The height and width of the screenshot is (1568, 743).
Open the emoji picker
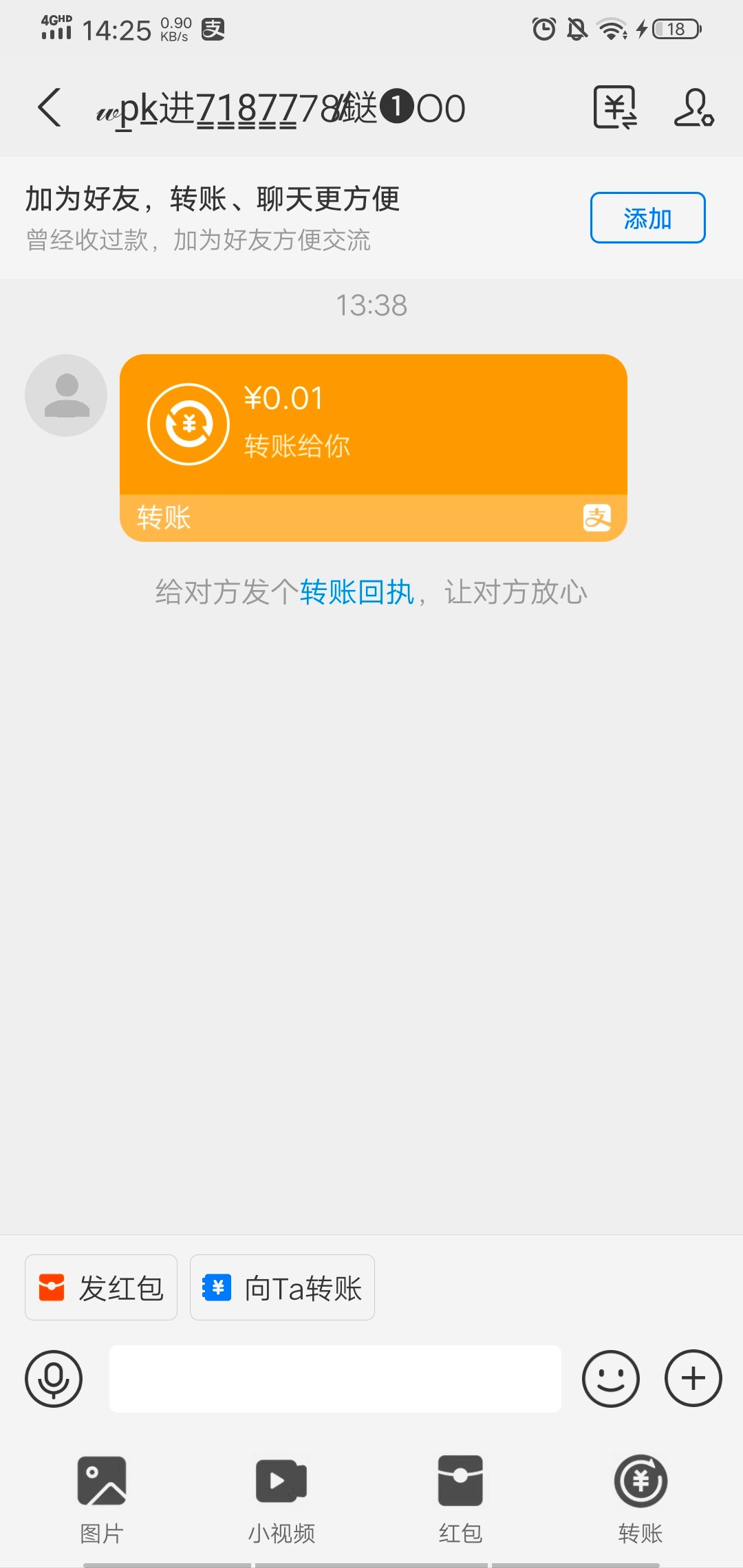tap(610, 1378)
